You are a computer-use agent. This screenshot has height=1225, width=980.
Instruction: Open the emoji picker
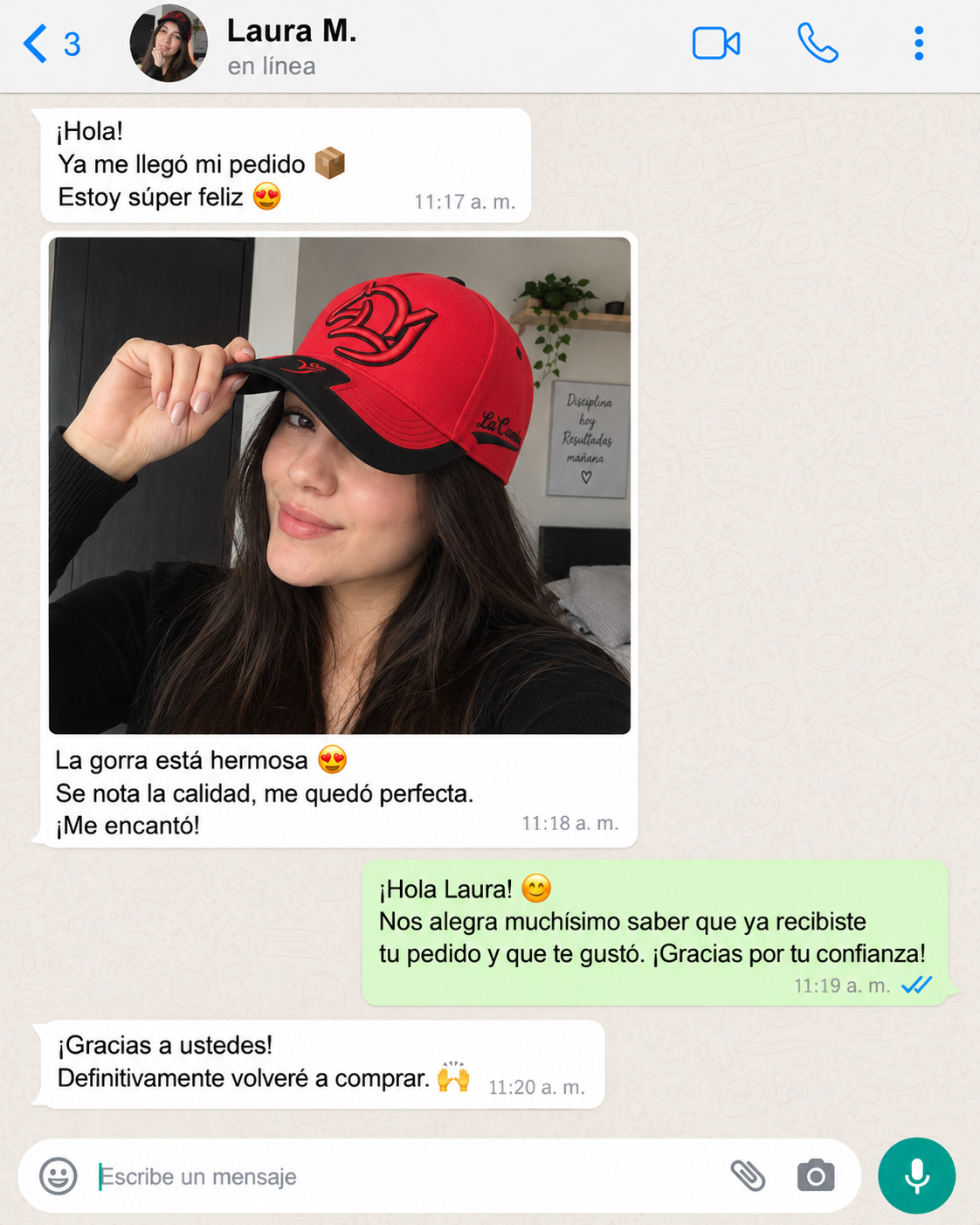tap(59, 1176)
